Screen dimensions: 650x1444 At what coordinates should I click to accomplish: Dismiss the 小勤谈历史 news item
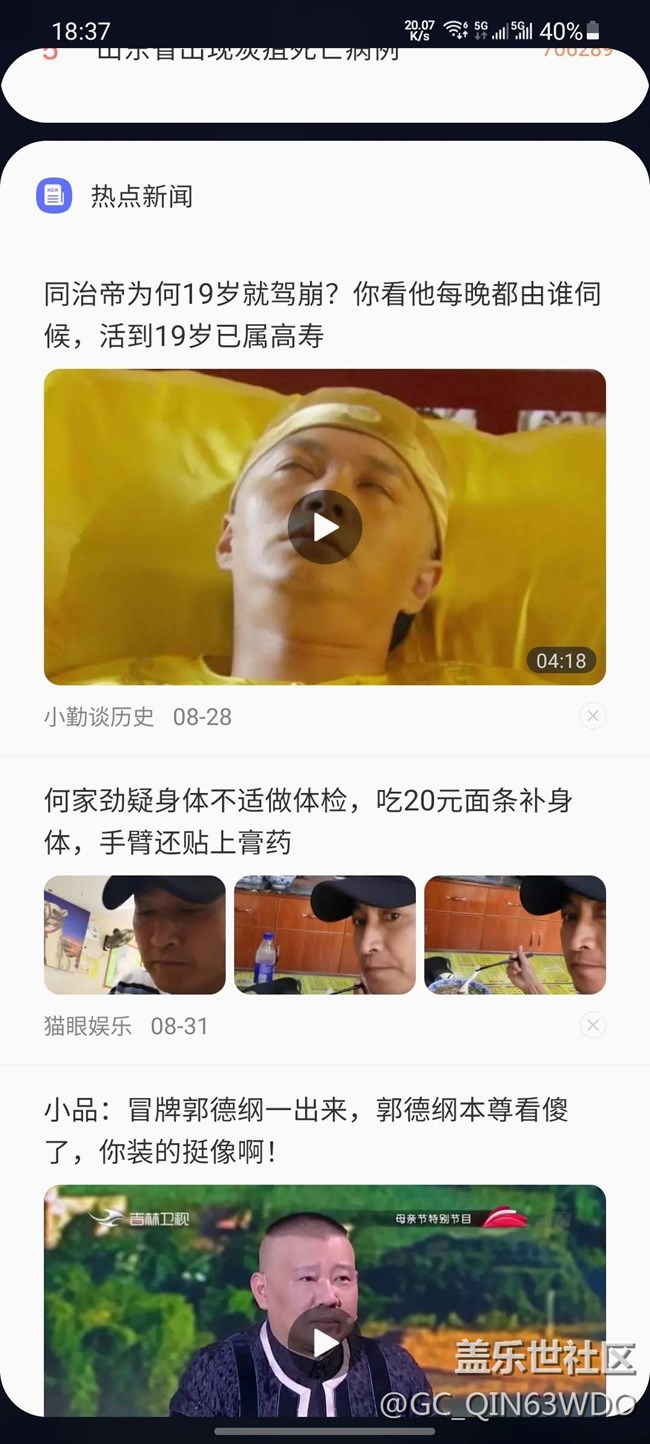point(593,716)
